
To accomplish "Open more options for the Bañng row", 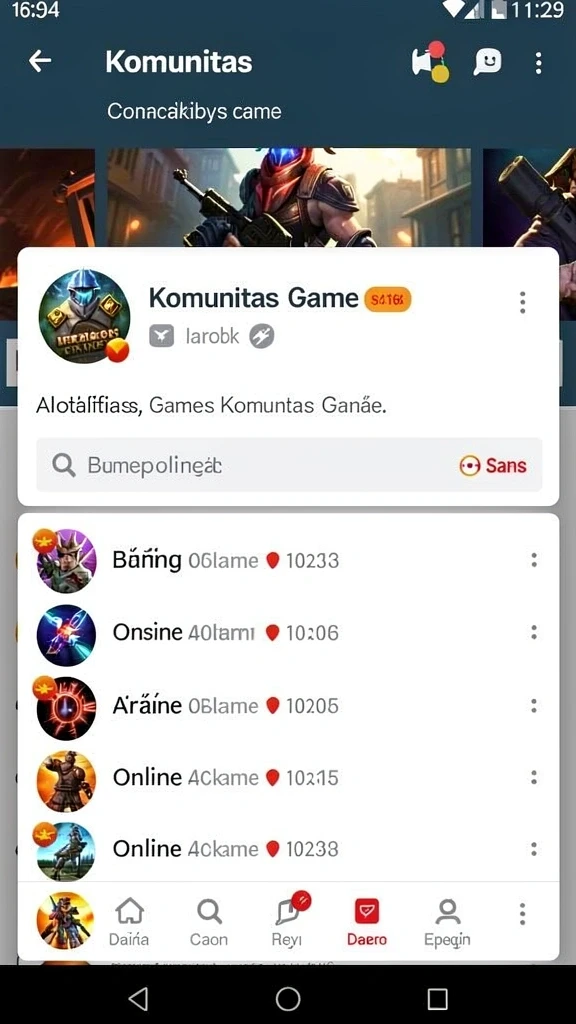I will 534,560.
